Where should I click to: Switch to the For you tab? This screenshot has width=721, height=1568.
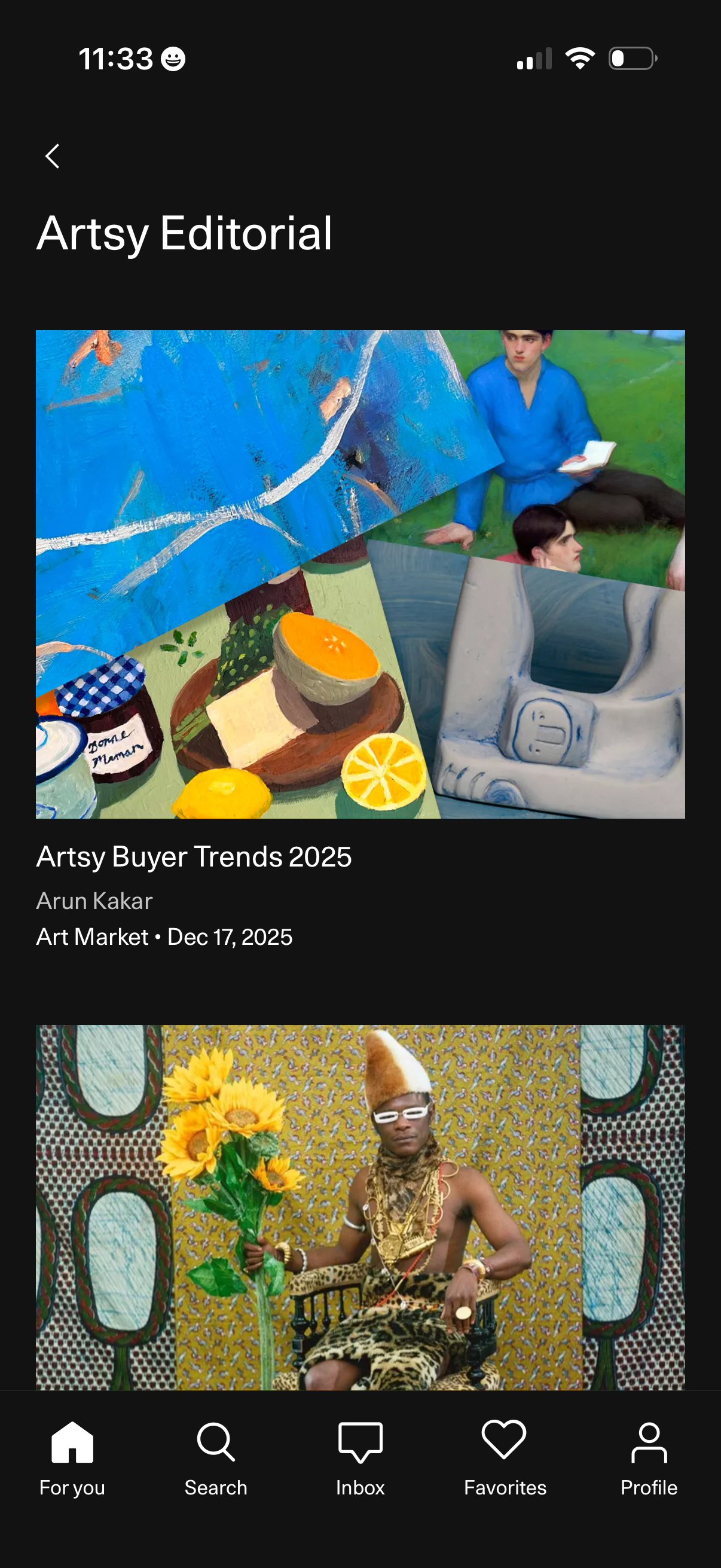point(72,1459)
